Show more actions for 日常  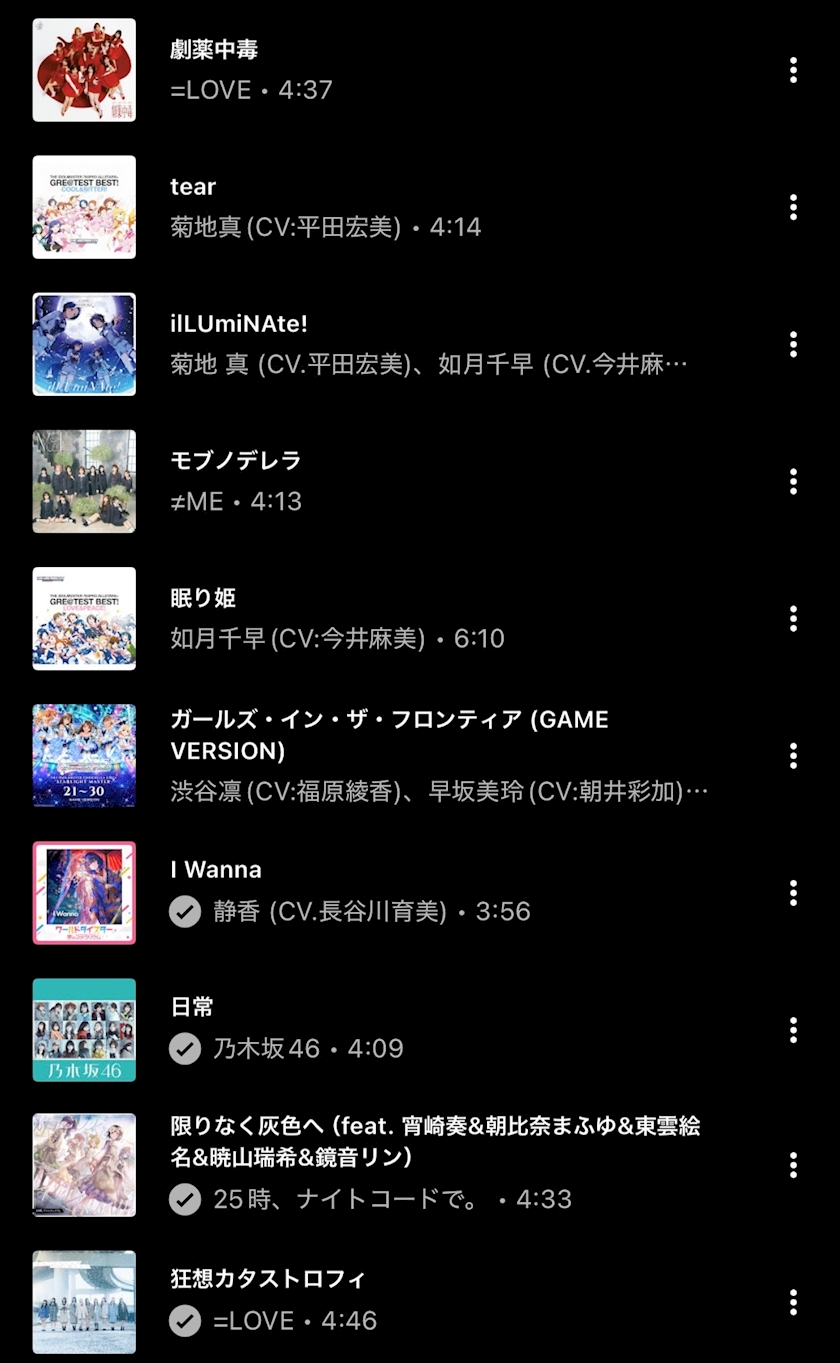793,1029
